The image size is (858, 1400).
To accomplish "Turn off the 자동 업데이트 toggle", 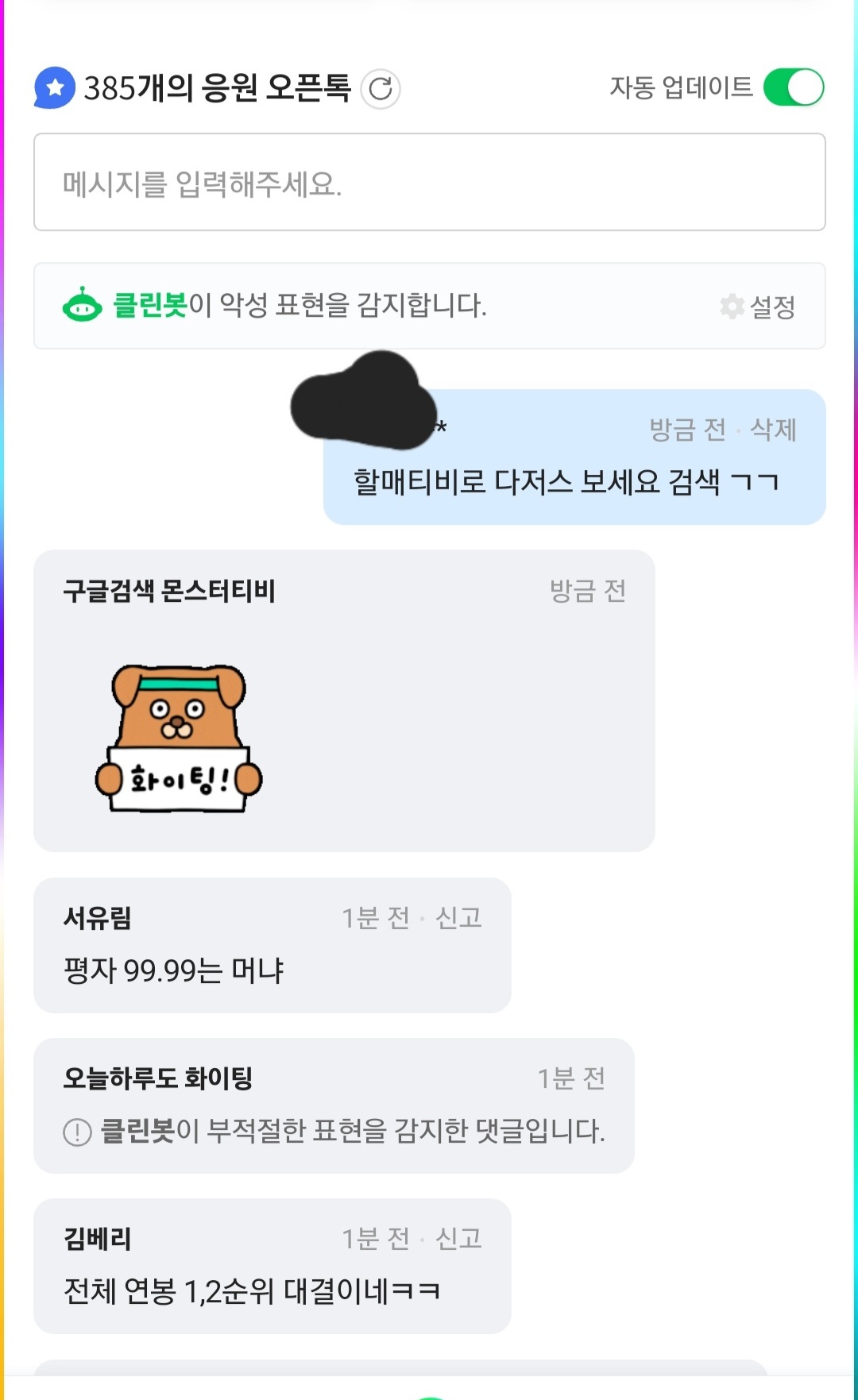I will [x=793, y=87].
